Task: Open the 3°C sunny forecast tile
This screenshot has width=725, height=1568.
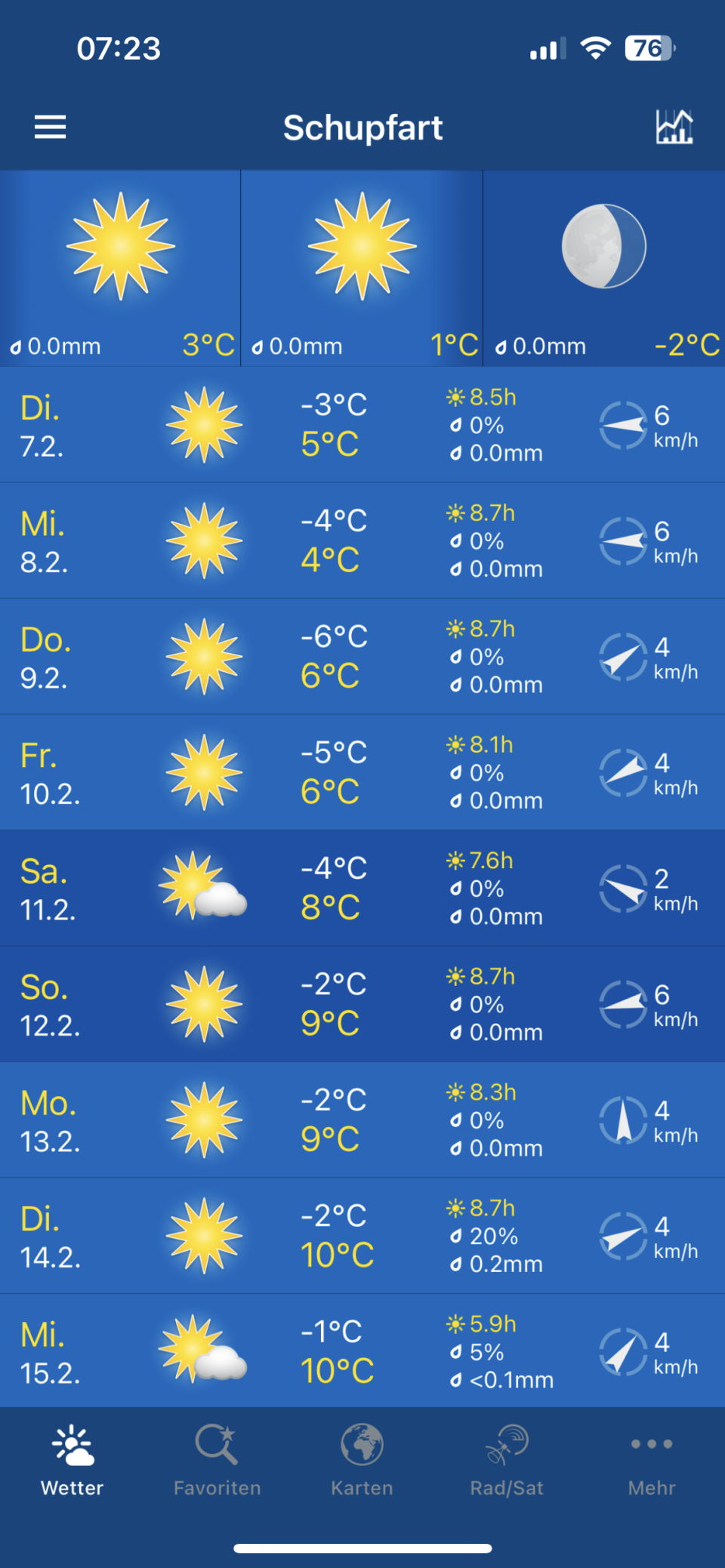Action: tap(120, 268)
